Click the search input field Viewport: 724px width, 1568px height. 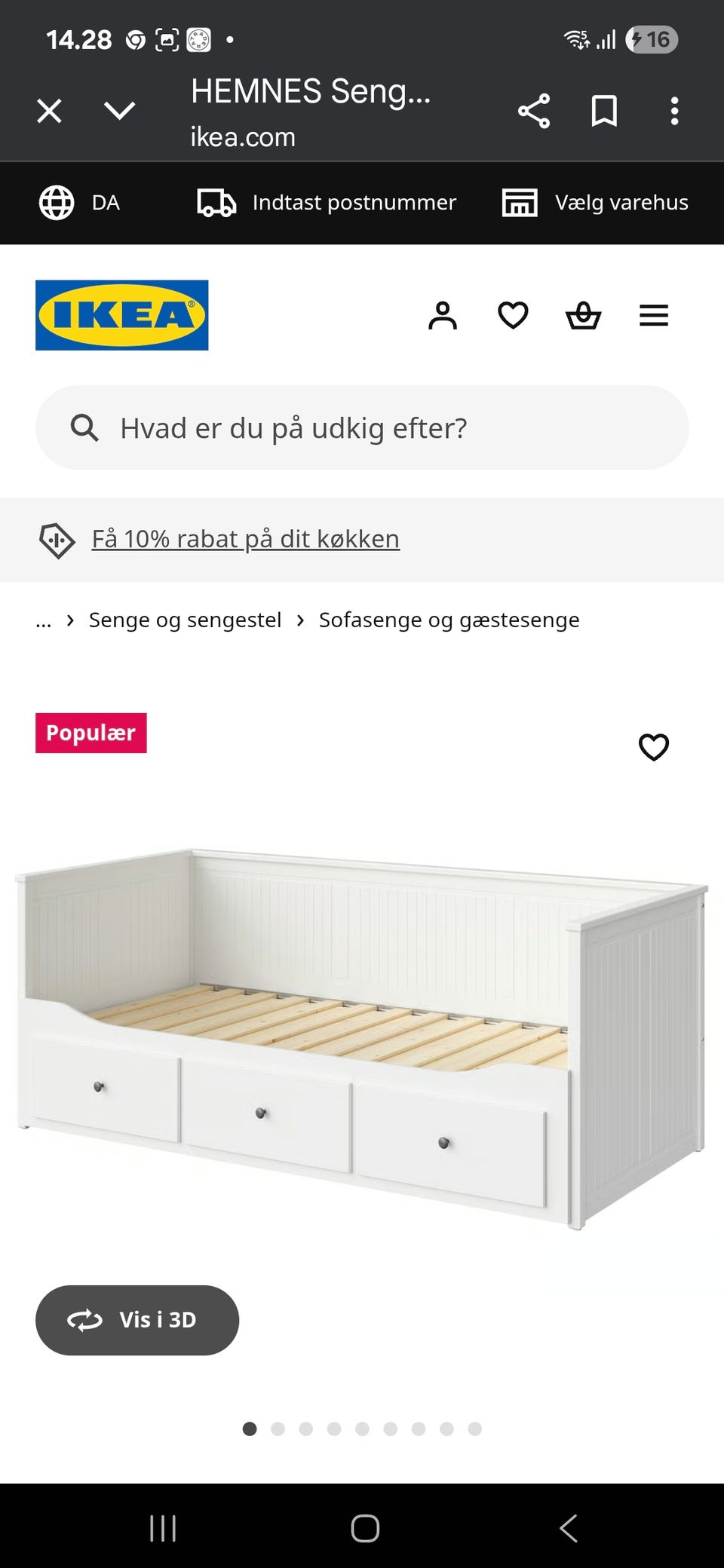pos(362,427)
